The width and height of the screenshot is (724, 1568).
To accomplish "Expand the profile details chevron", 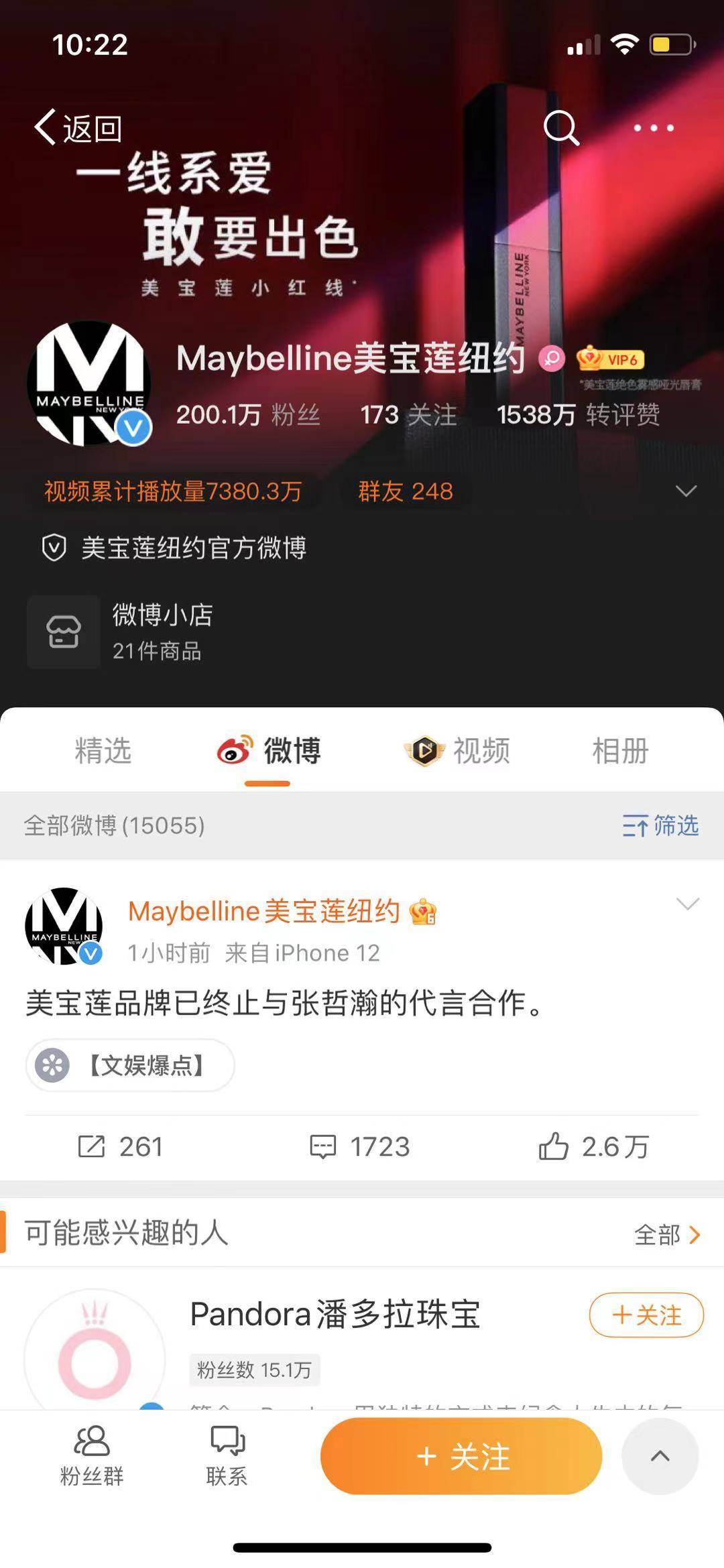I will click(686, 491).
